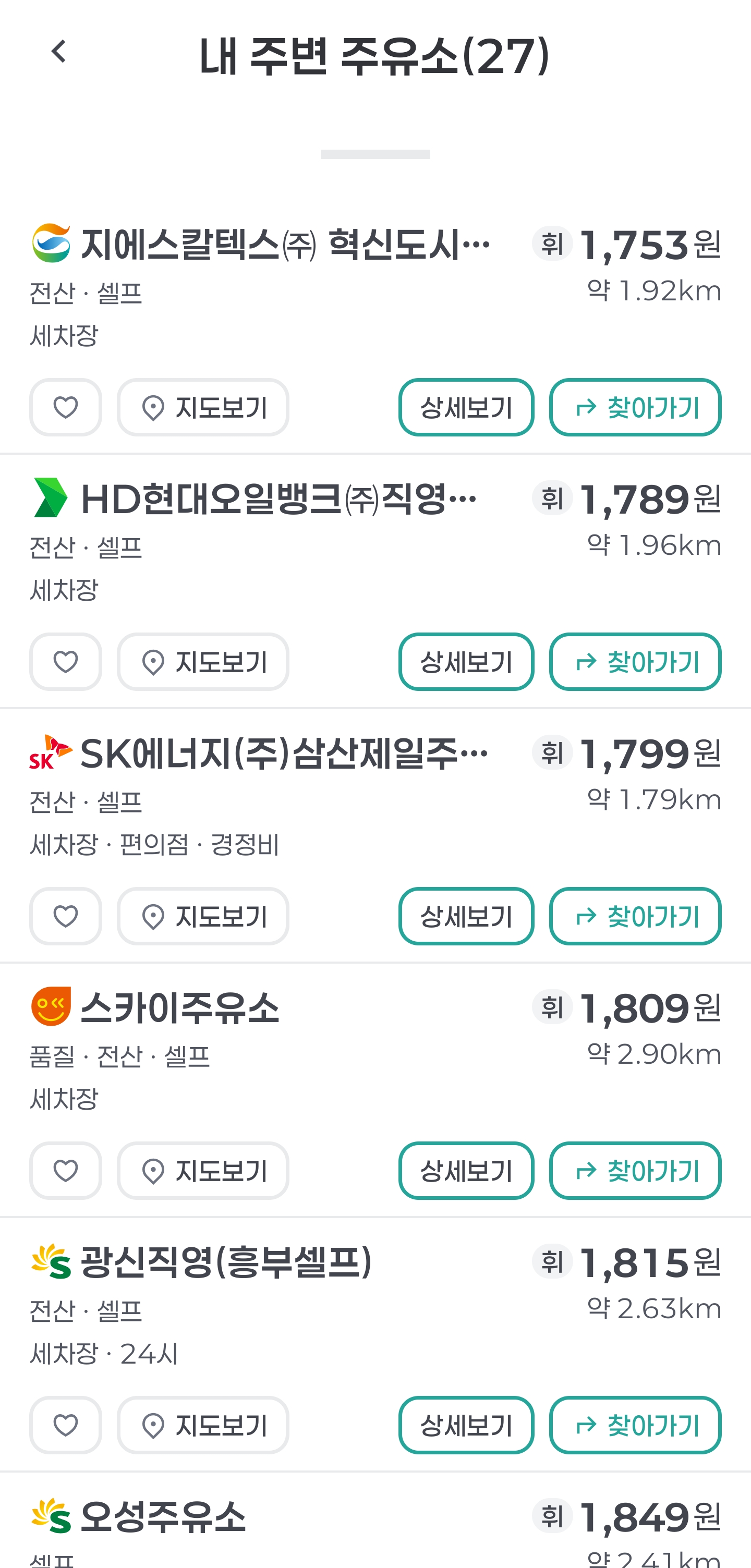Add HD현대오일뱅크 station to favorites
Viewport: 751px width, 1568px height.
pos(66,662)
